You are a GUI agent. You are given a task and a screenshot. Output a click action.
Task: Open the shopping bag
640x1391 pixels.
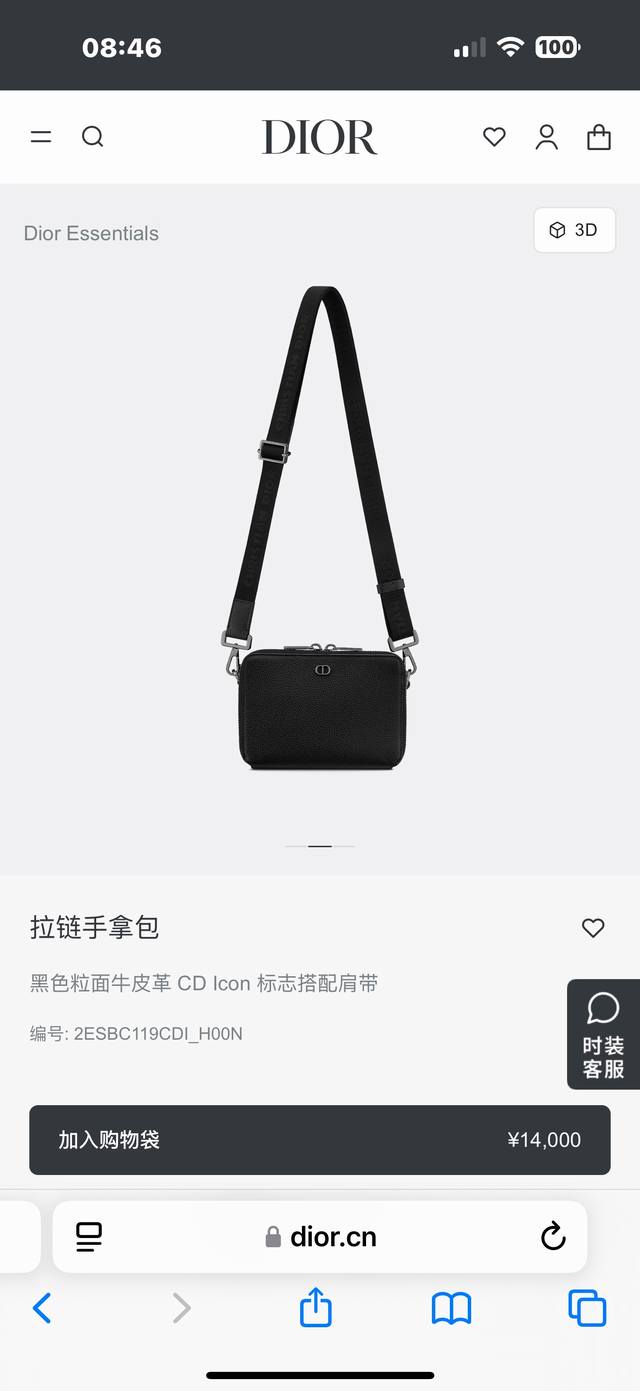pyautogui.click(x=599, y=137)
